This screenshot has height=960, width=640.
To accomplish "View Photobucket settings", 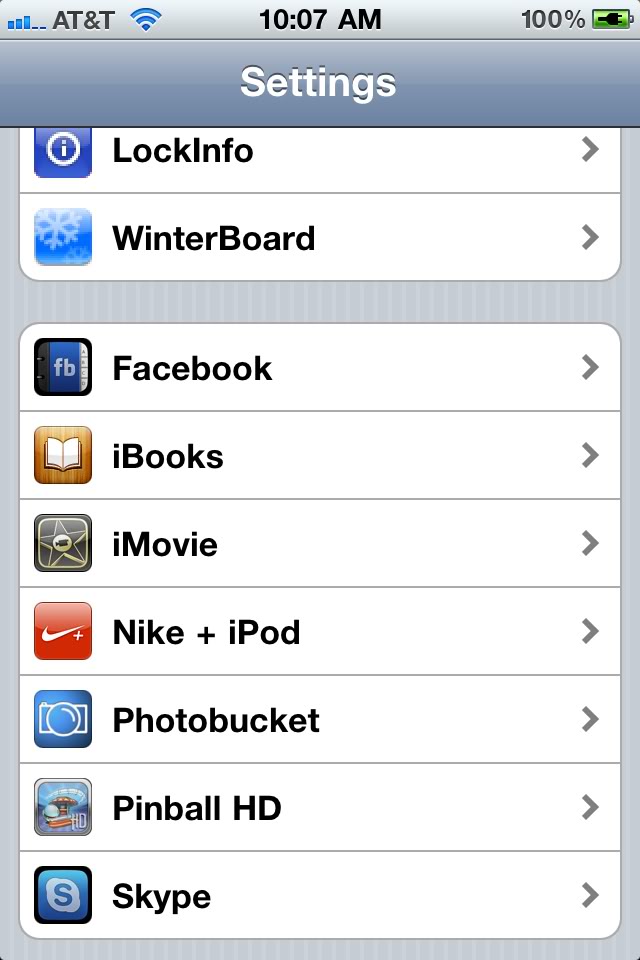I will [x=320, y=720].
